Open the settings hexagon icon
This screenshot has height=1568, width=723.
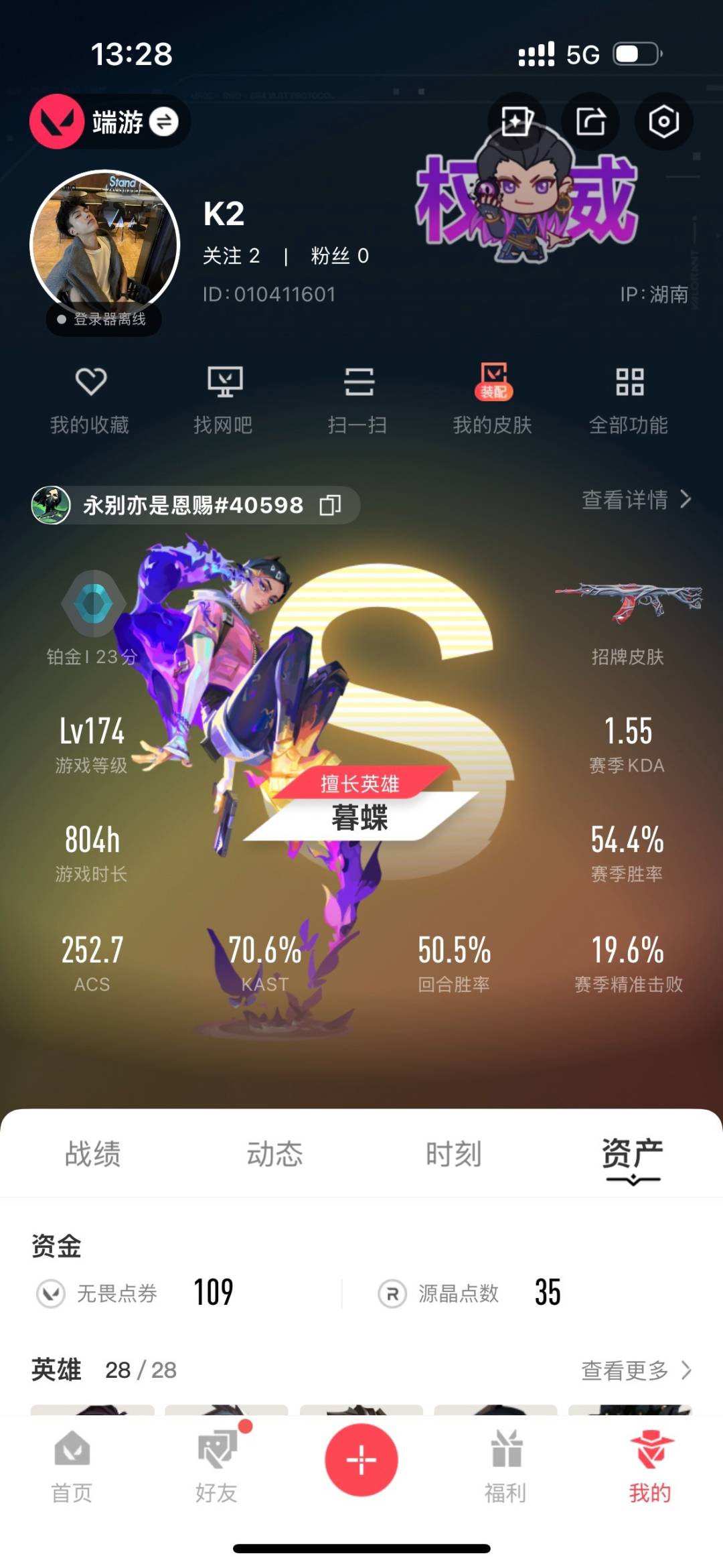pyautogui.click(x=663, y=122)
